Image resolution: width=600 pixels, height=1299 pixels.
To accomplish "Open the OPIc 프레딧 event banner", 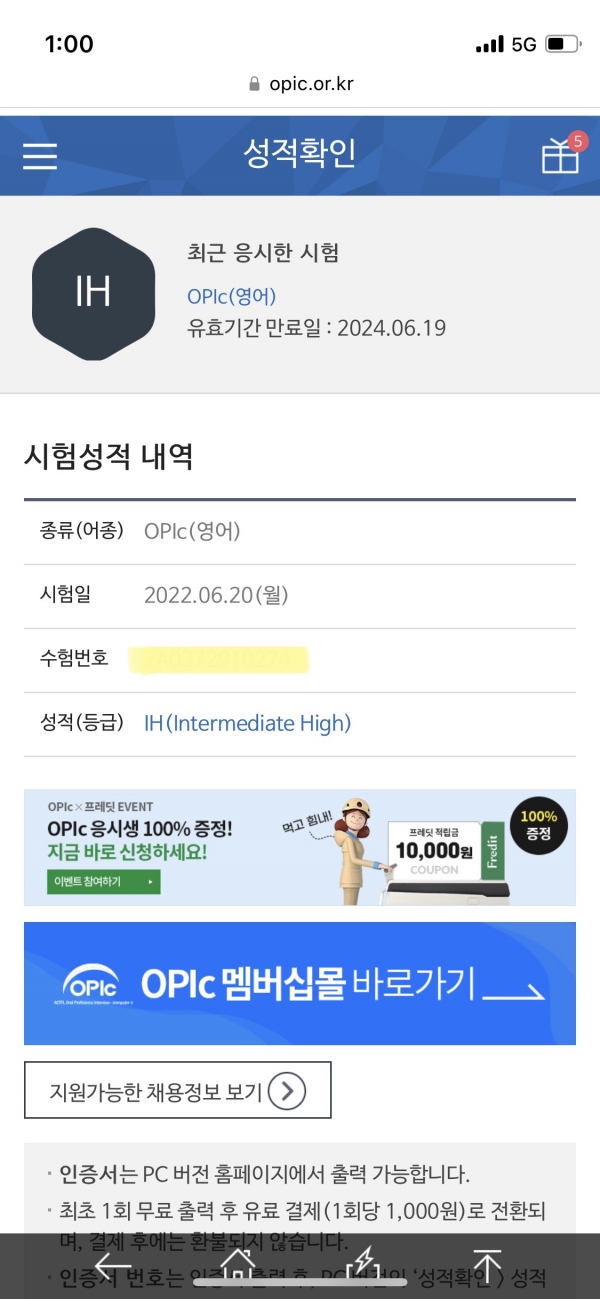I will tap(300, 847).
